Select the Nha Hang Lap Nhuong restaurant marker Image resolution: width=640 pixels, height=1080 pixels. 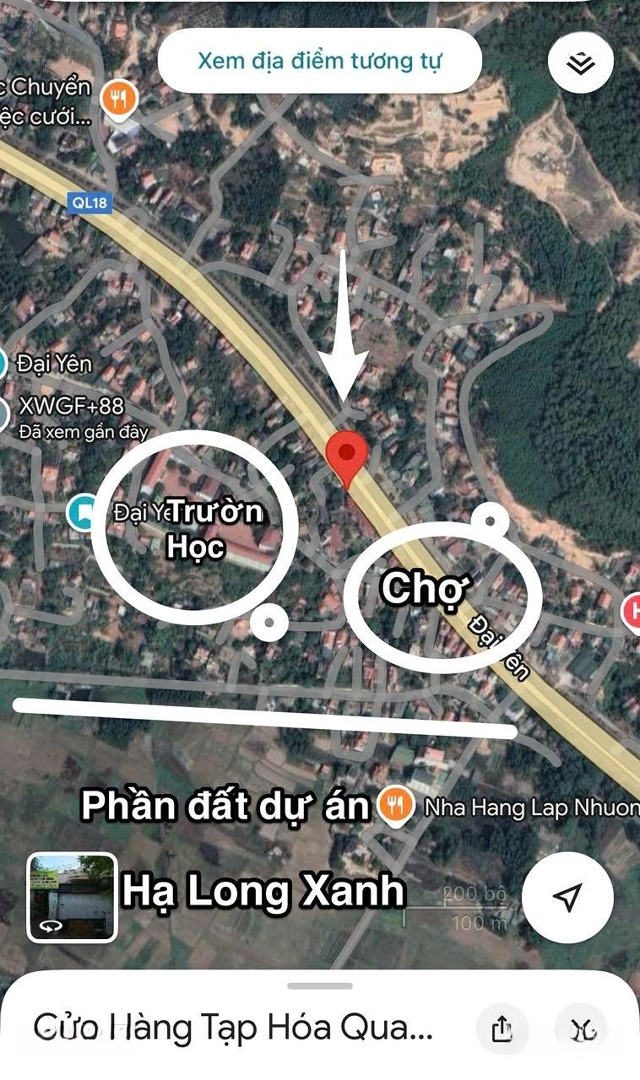(x=397, y=806)
